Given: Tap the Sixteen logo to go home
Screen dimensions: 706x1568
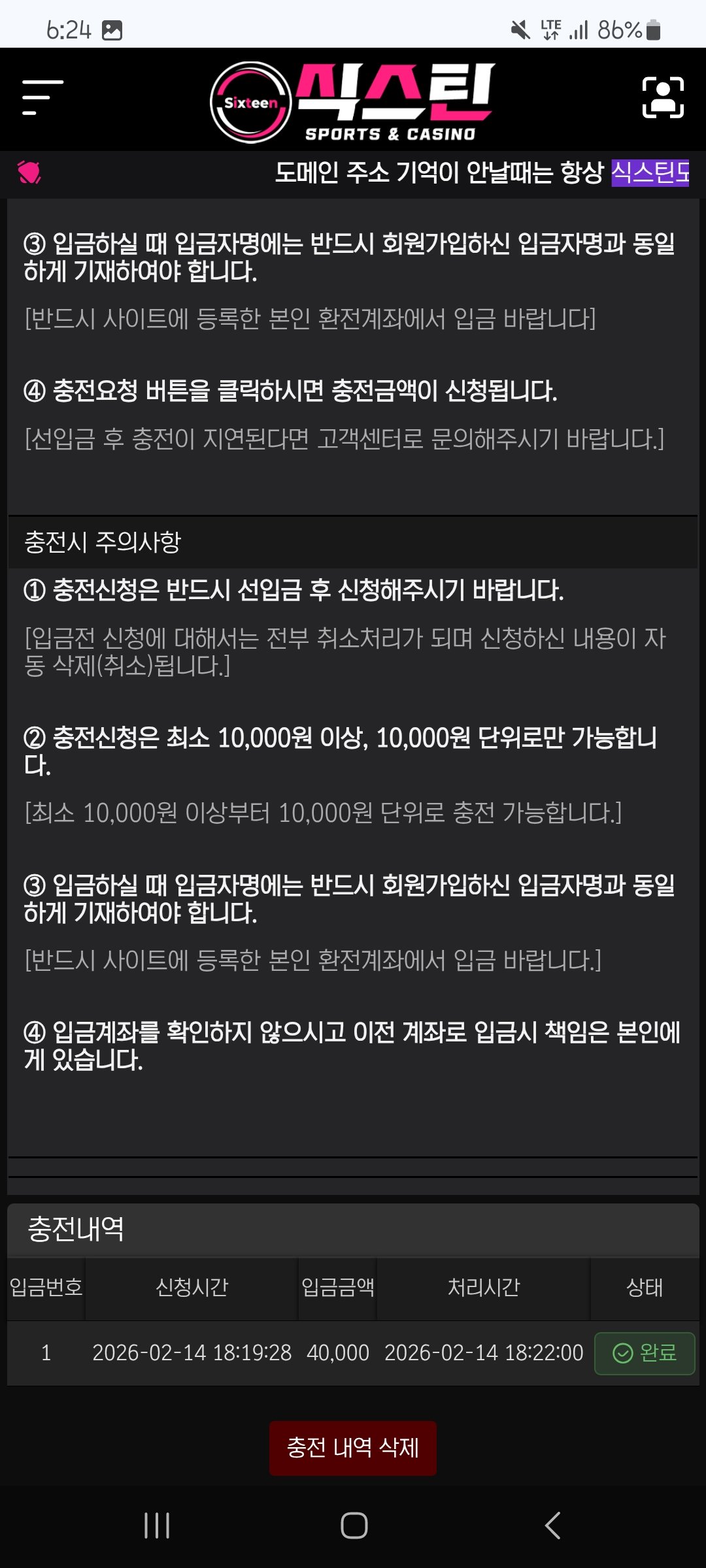Looking at the screenshot, I should pyautogui.click(x=353, y=102).
